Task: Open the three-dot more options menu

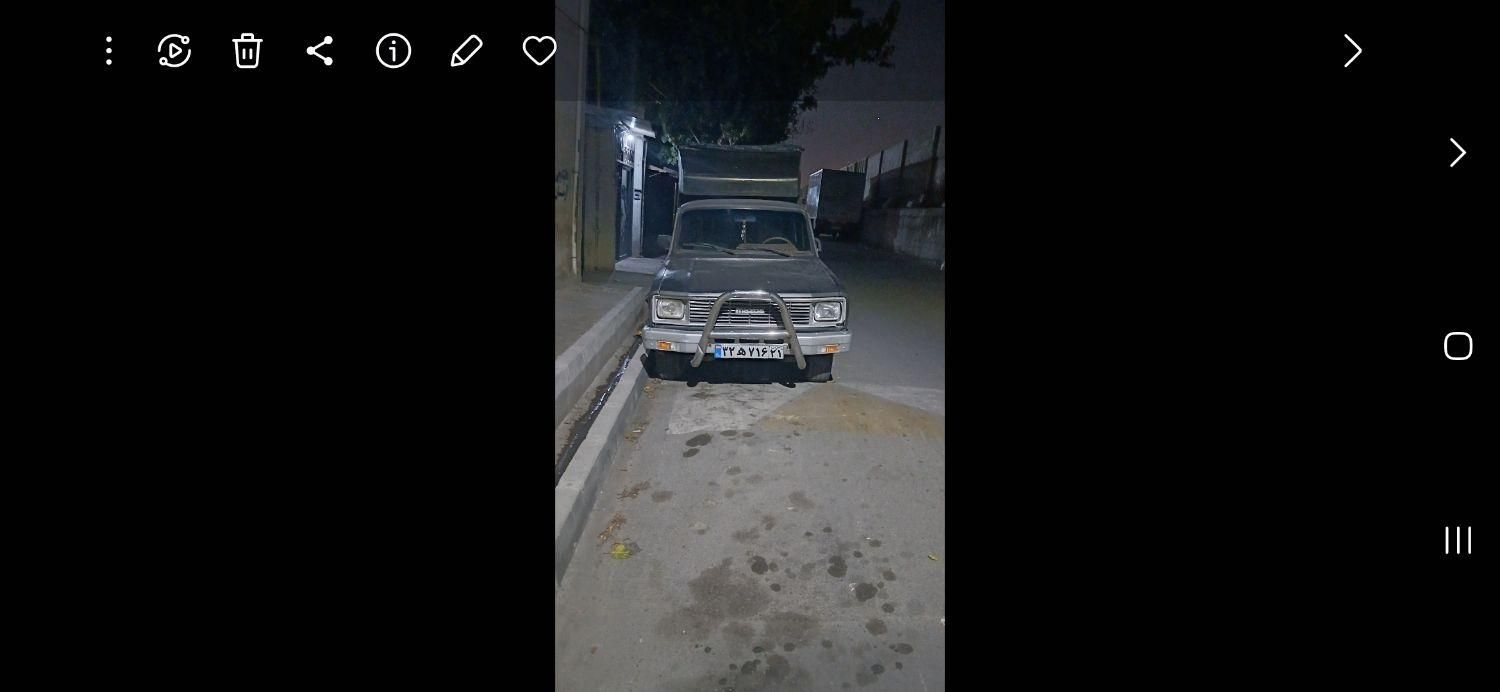Action: pos(109,51)
